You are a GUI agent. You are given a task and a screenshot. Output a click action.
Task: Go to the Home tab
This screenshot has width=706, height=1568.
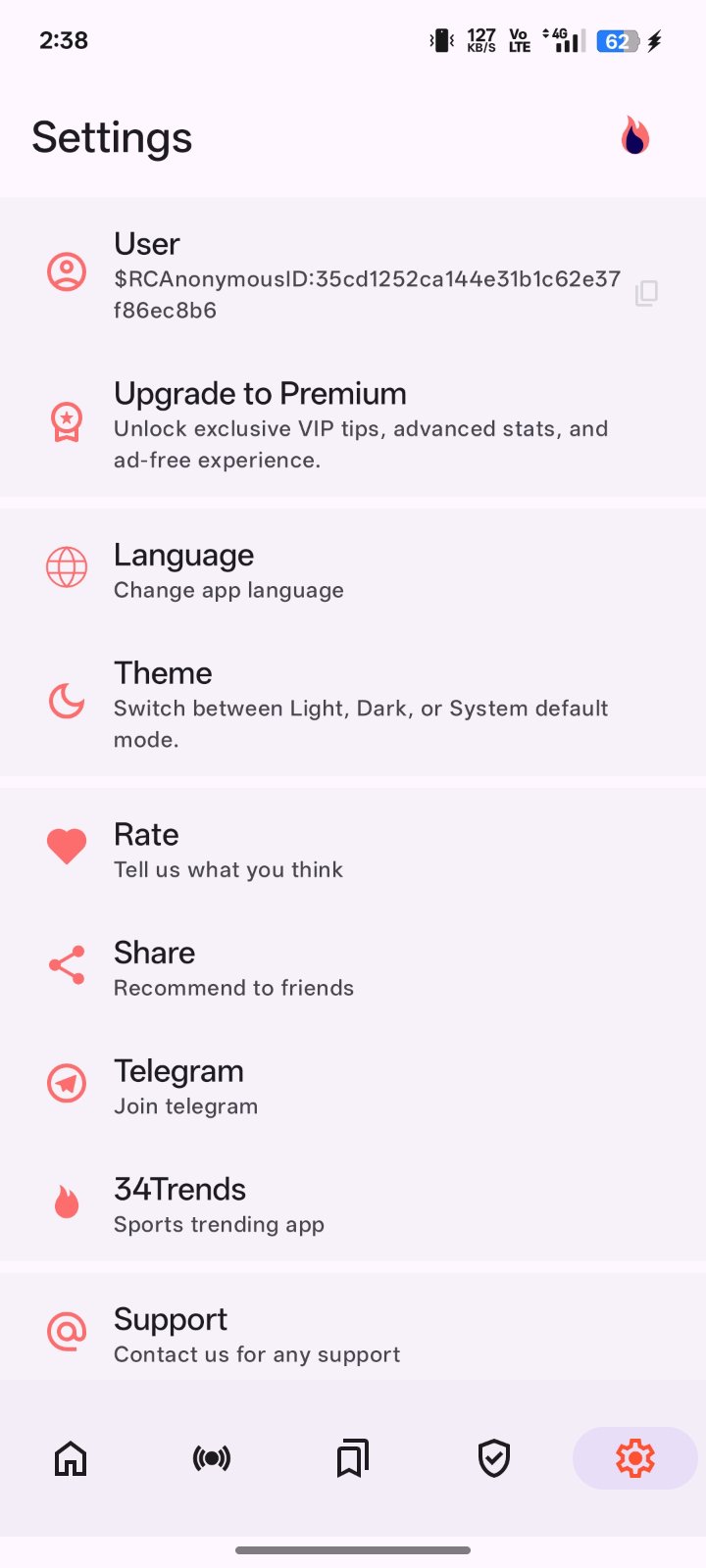tap(71, 1458)
